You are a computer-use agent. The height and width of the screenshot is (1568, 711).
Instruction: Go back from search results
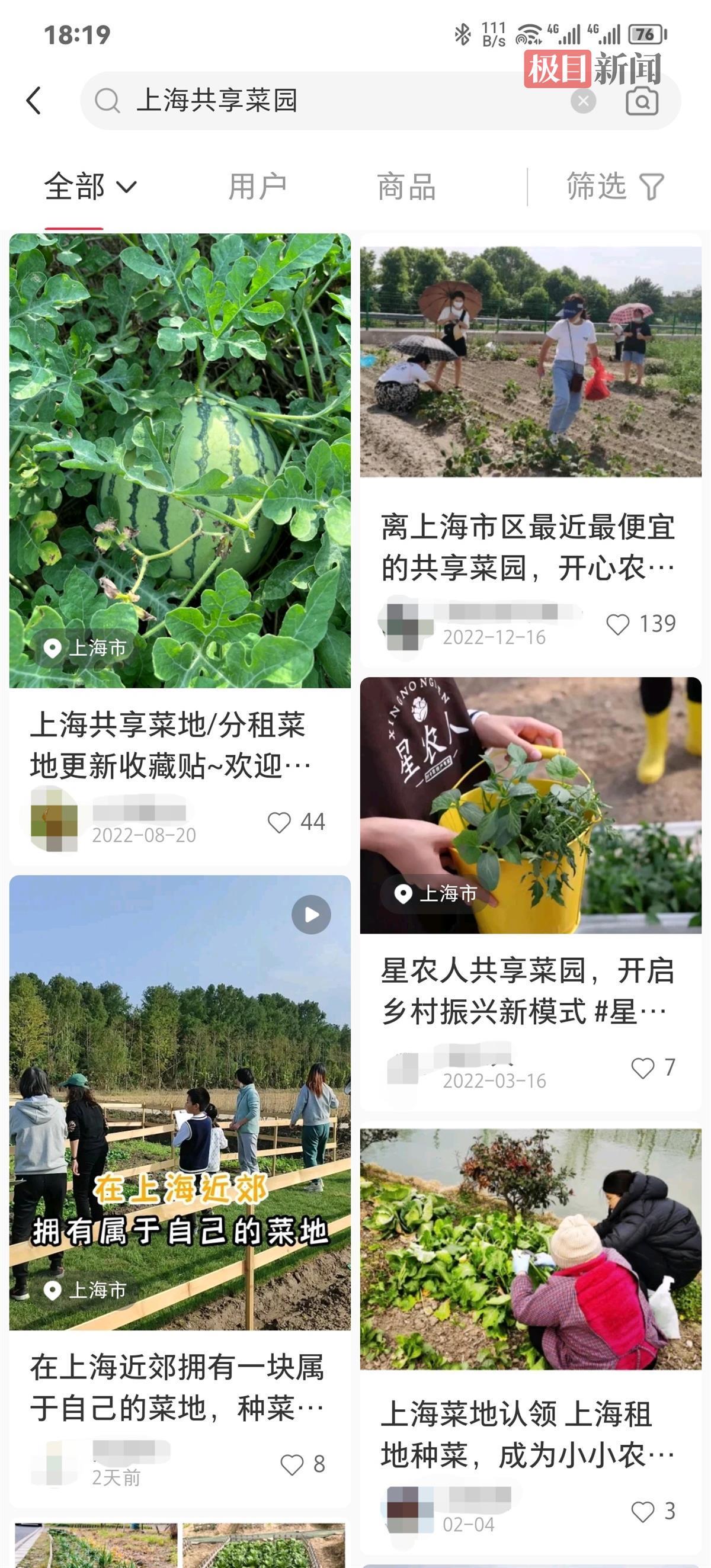[x=34, y=101]
